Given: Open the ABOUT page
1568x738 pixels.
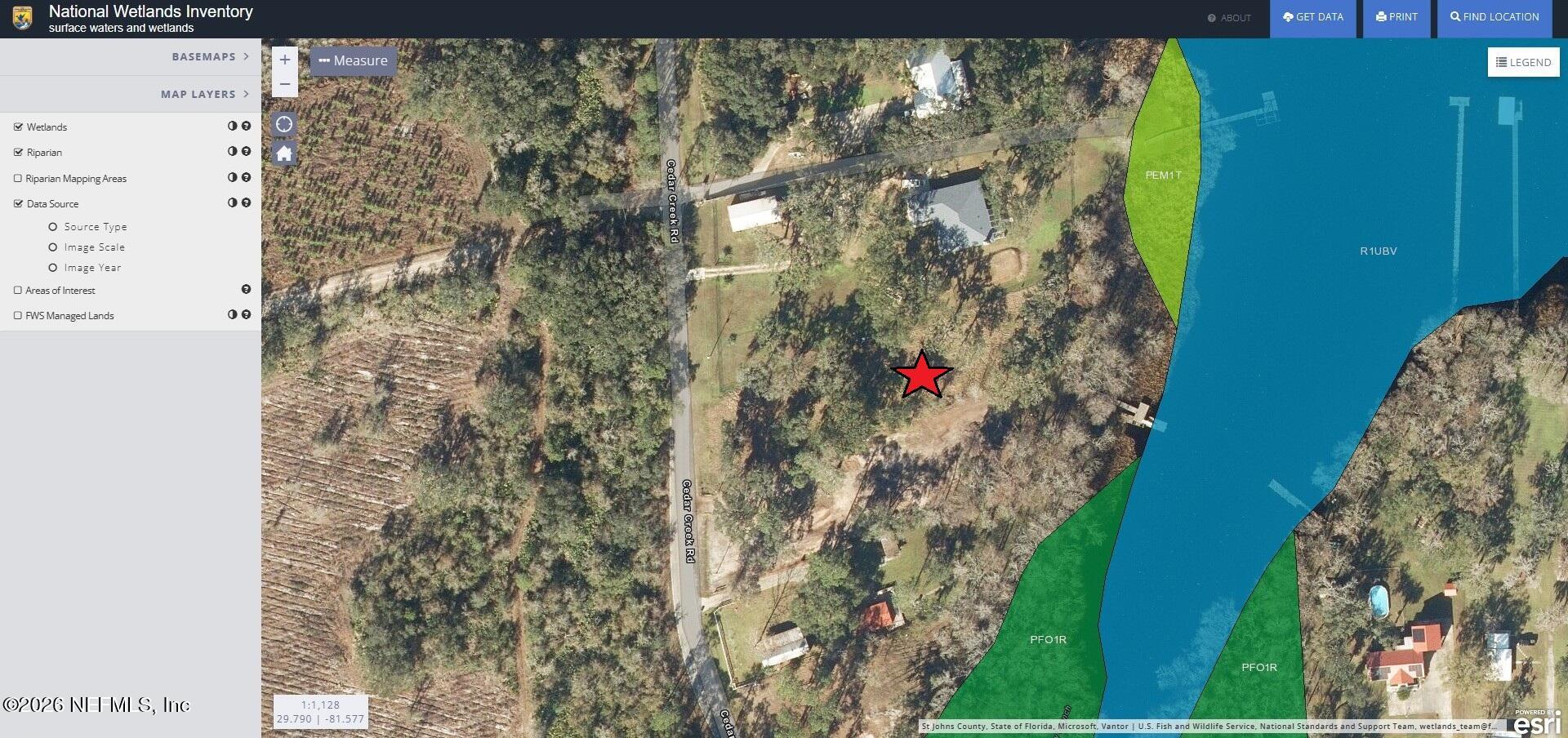Looking at the screenshot, I should coord(1229,18).
